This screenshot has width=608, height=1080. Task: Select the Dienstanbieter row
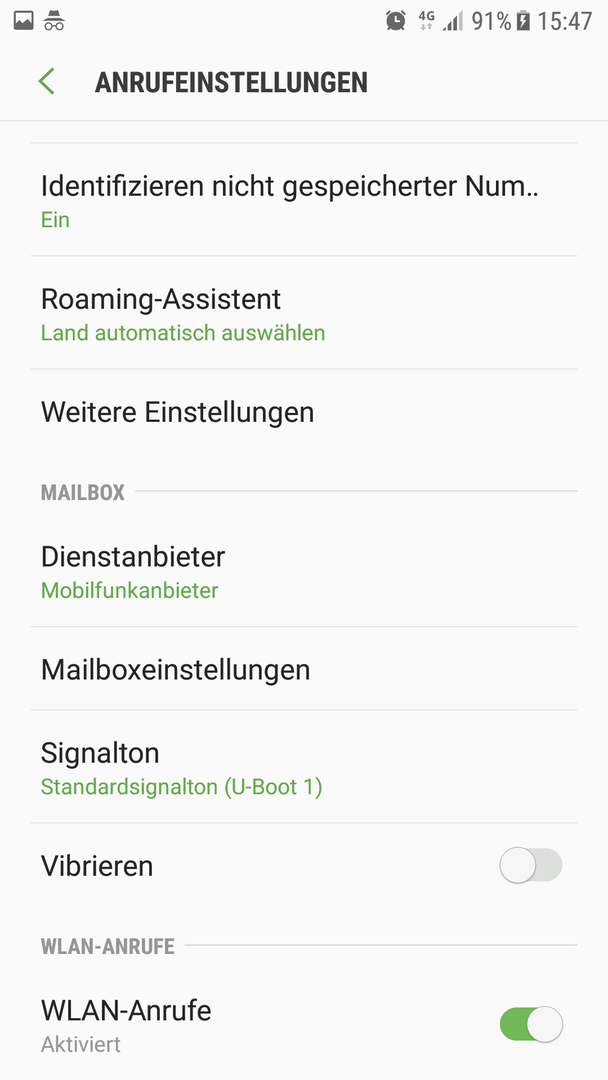(304, 570)
